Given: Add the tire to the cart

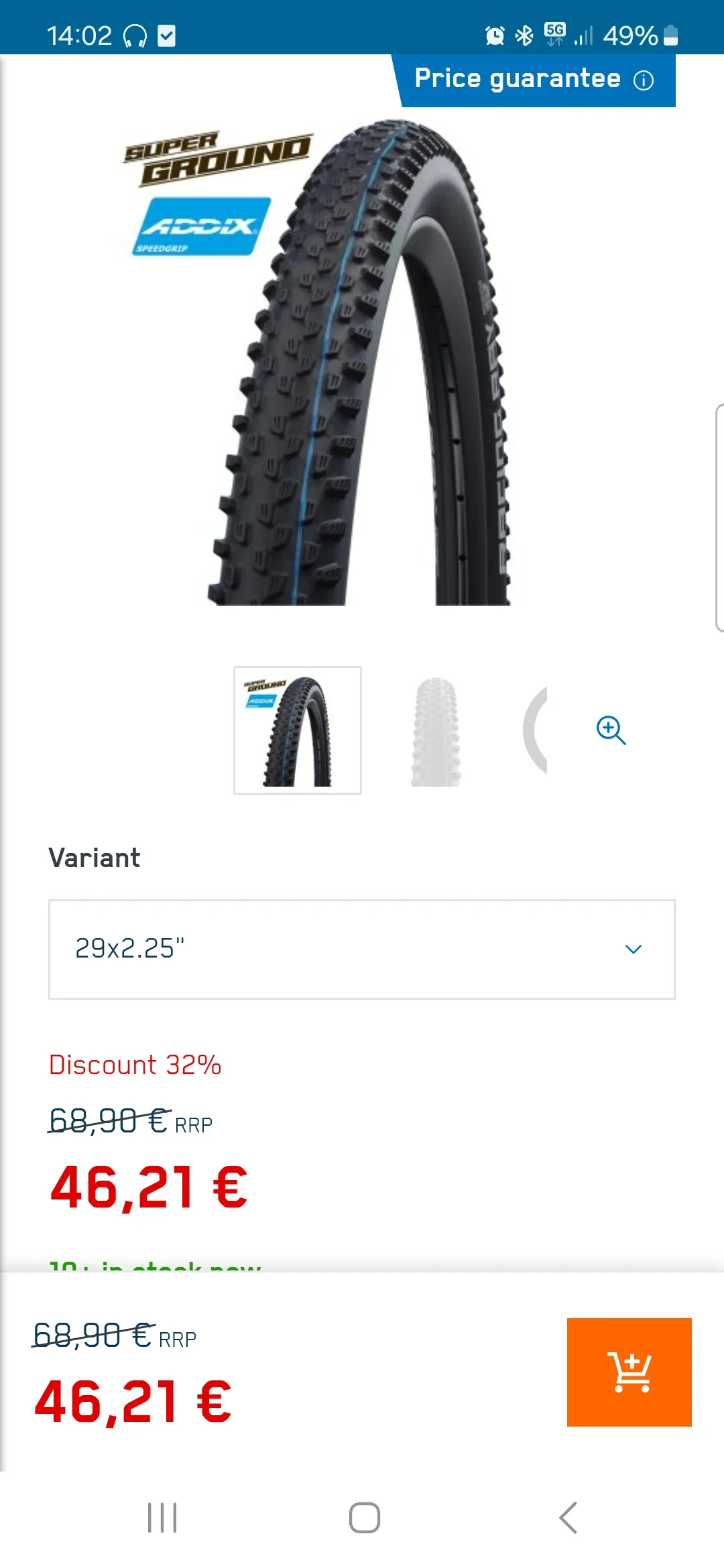Looking at the screenshot, I should pyautogui.click(x=629, y=1372).
